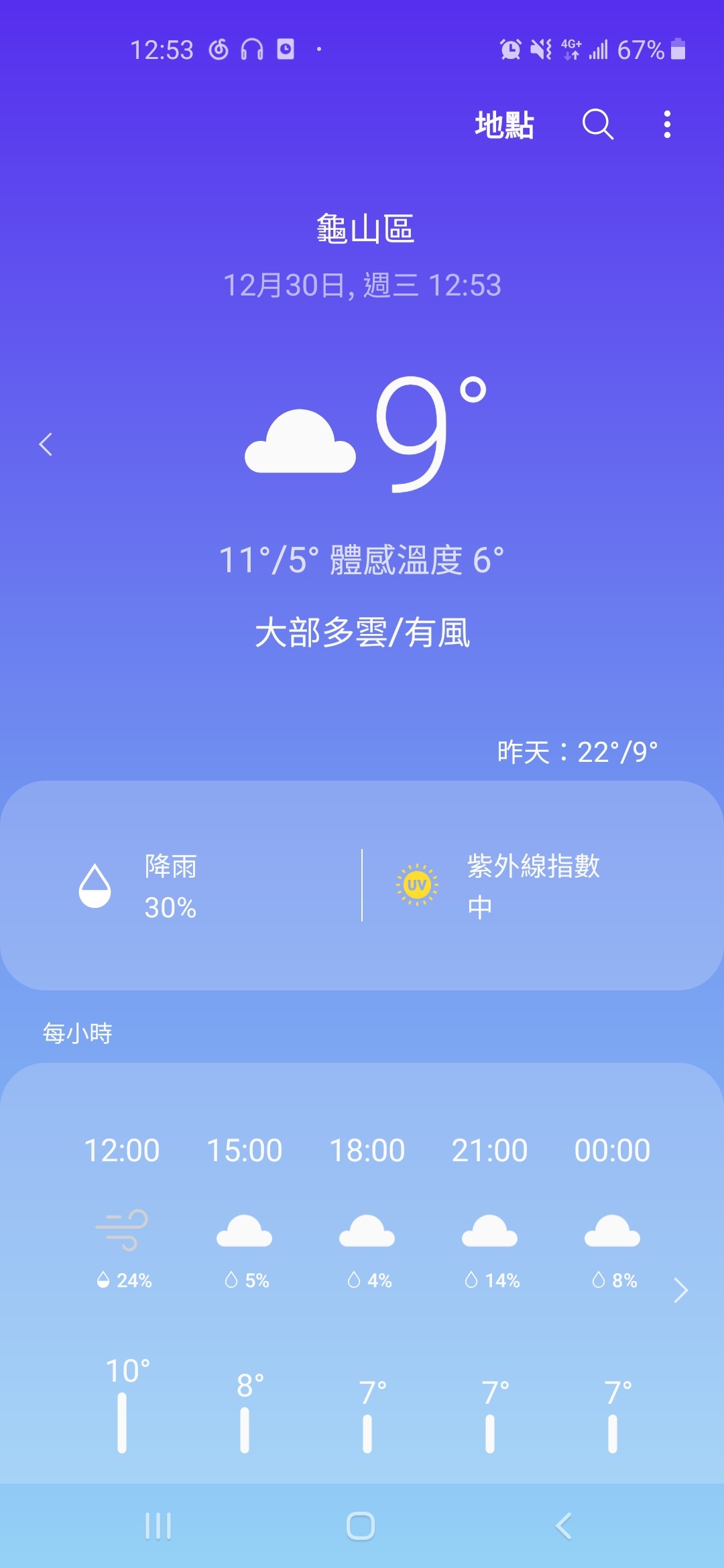Open the 降雨 30% precipitation details

pos(181,886)
